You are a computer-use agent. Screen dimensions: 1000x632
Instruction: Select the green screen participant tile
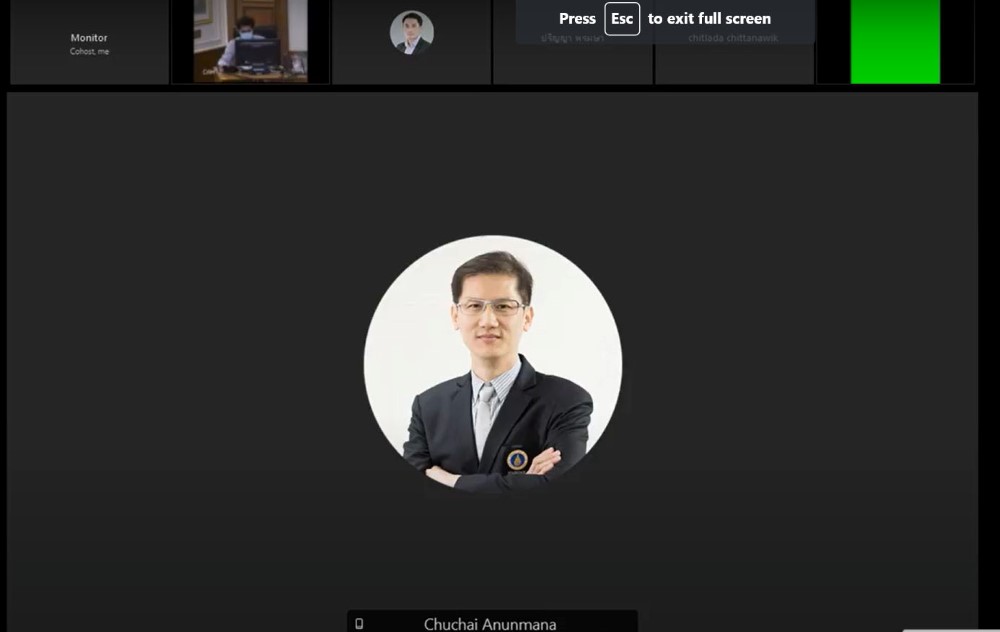(894, 42)
